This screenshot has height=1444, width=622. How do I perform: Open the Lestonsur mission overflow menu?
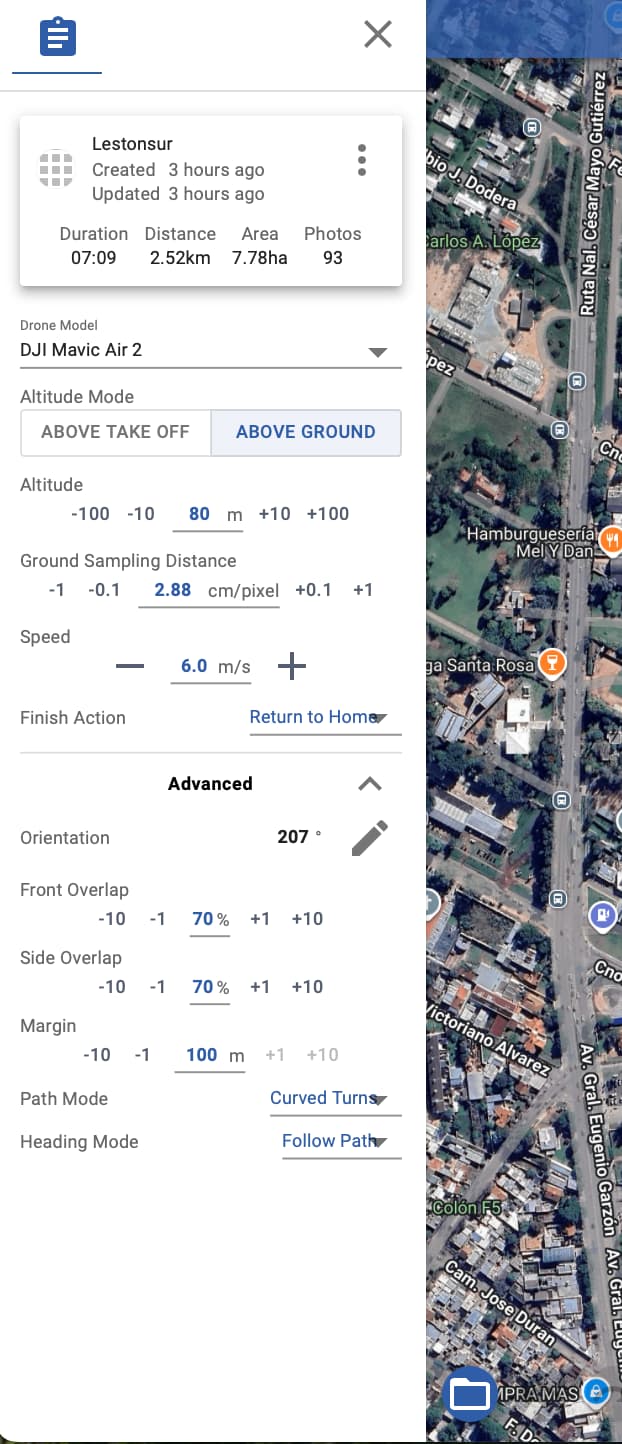[x=361, y=160]
